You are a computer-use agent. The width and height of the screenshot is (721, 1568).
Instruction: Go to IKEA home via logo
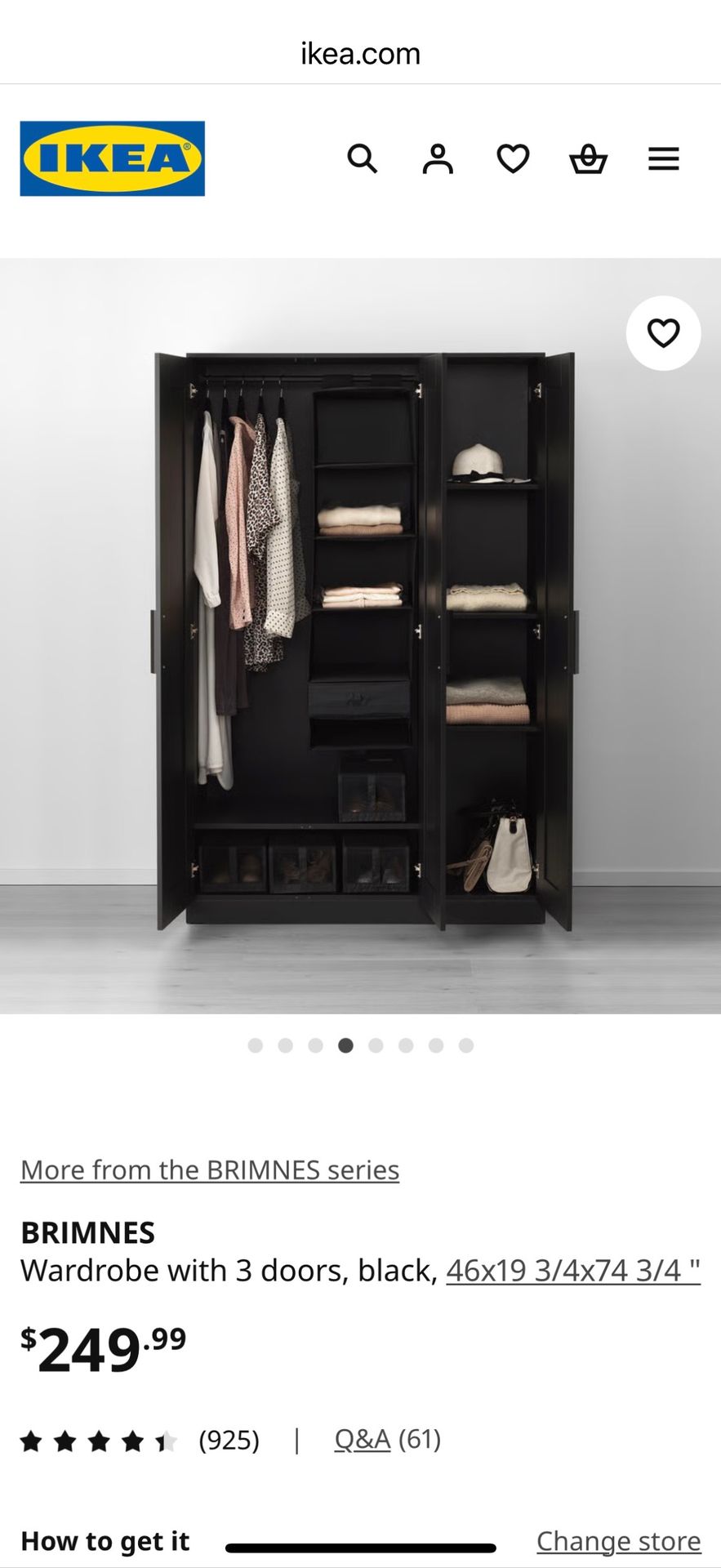coord(113,158)
